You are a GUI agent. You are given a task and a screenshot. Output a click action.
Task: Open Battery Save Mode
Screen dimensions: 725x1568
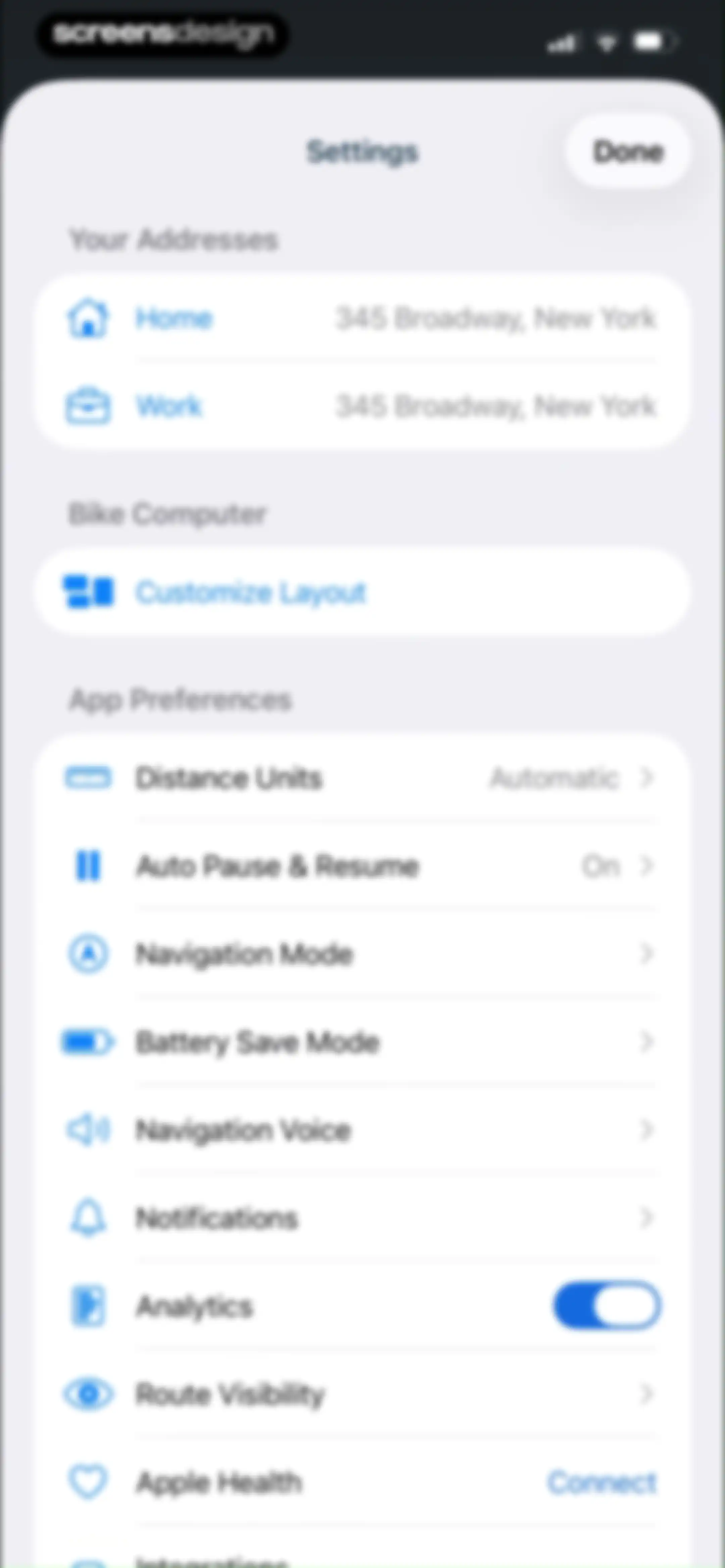(x=362, y=1042)
